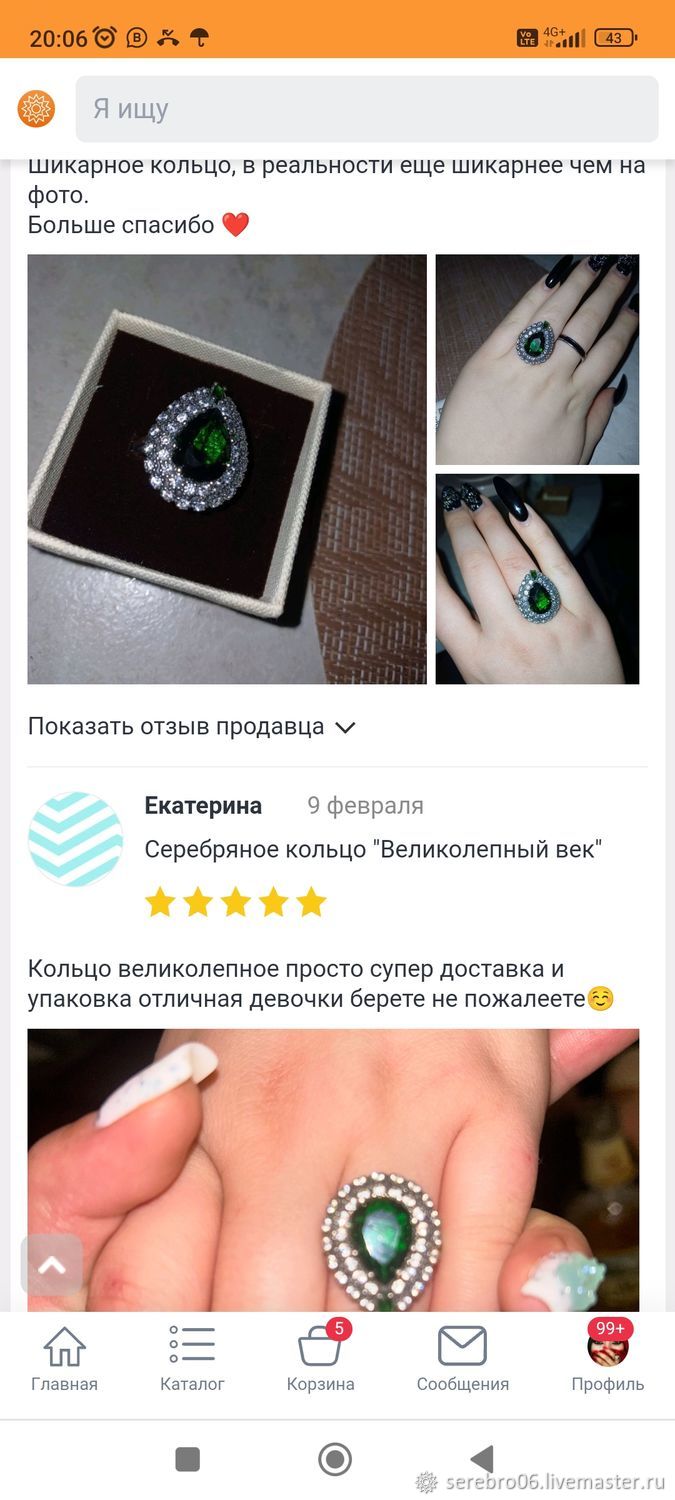Image resolution: width=675 pixels, height=1500 pixels.
Task: Open the large ring-in-box review photo
Action: click(x=227, y=469)
